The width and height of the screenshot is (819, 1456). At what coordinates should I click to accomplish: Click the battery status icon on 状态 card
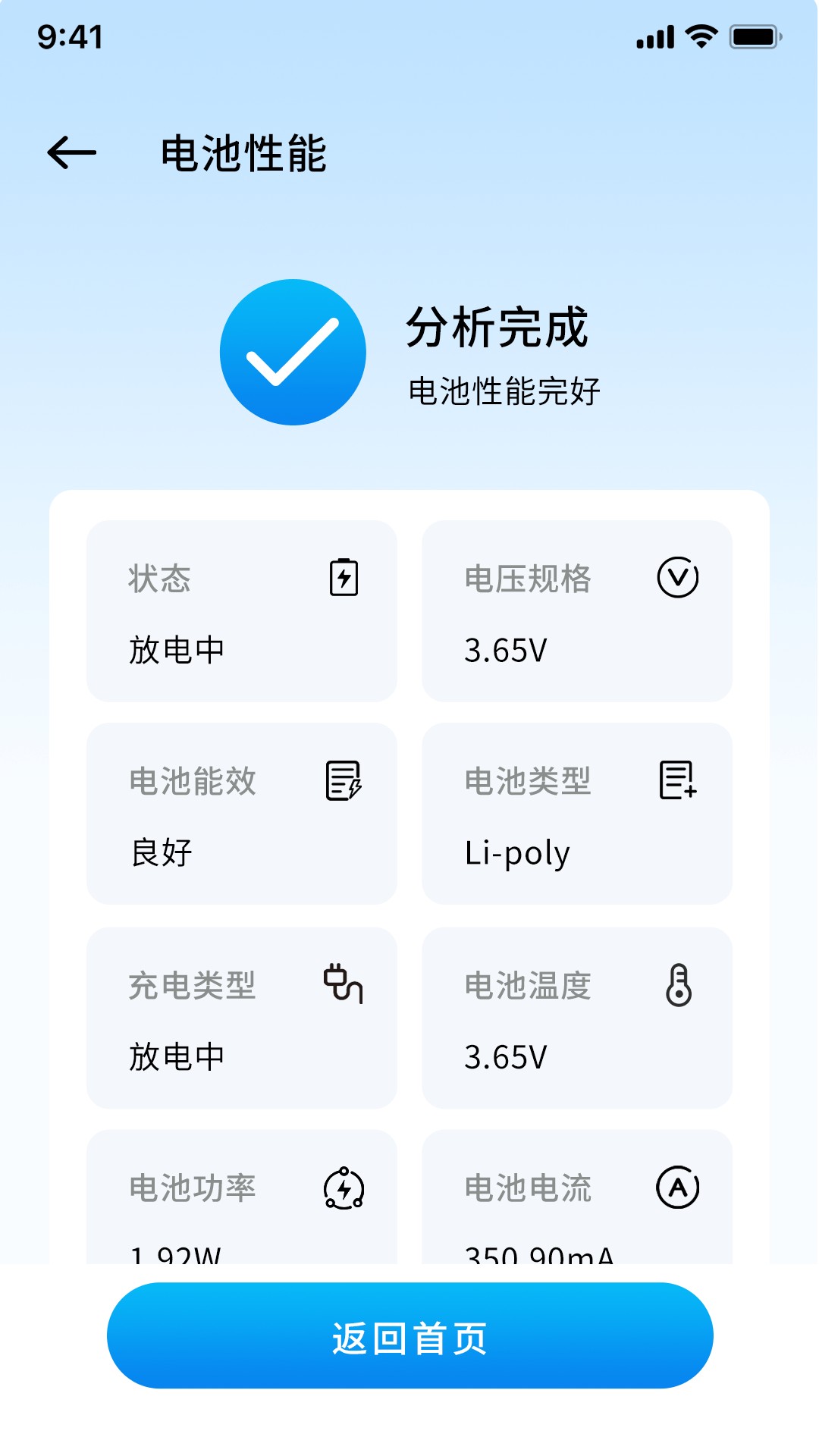[x=344, y=579]
